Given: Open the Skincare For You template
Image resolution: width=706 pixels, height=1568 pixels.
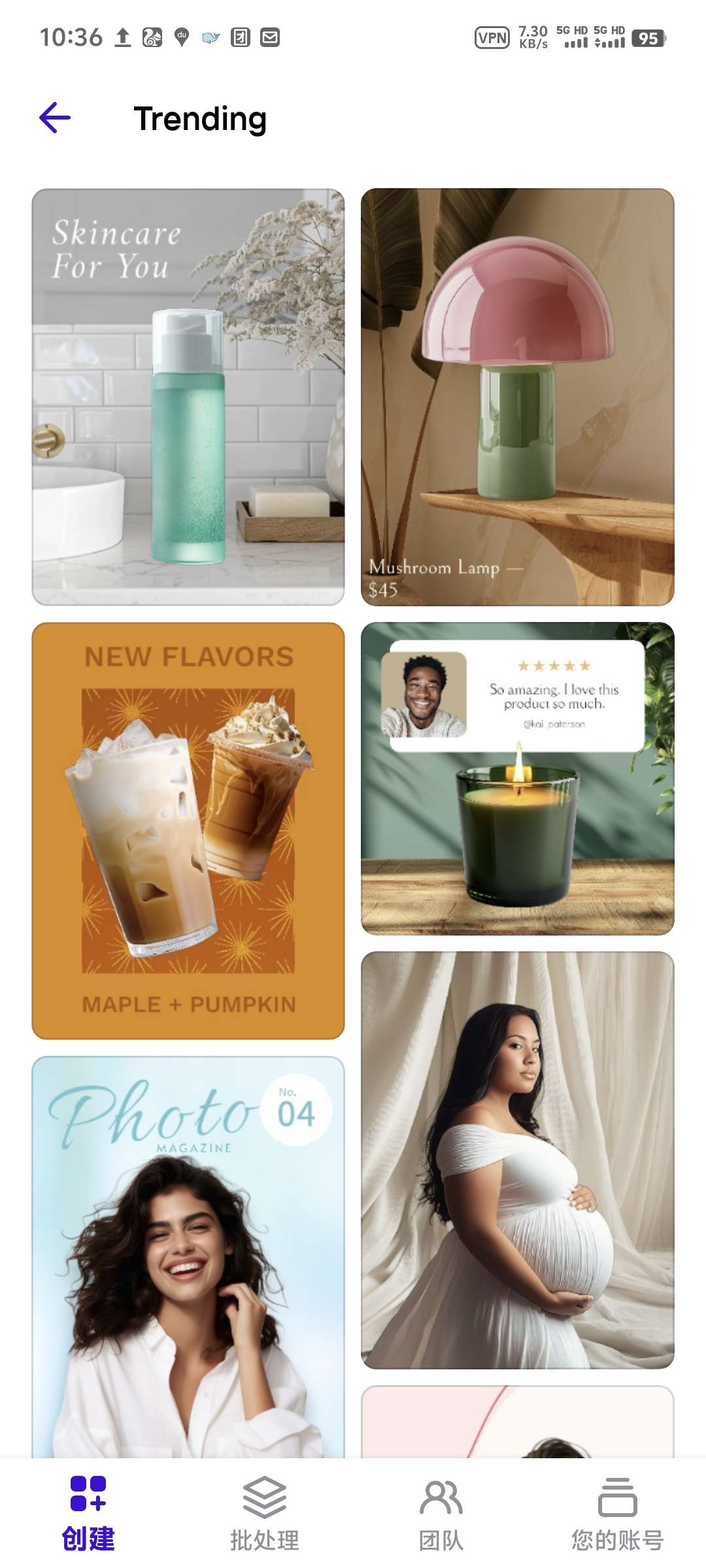Looking at the screenshot, I should [x=188, y=397].
